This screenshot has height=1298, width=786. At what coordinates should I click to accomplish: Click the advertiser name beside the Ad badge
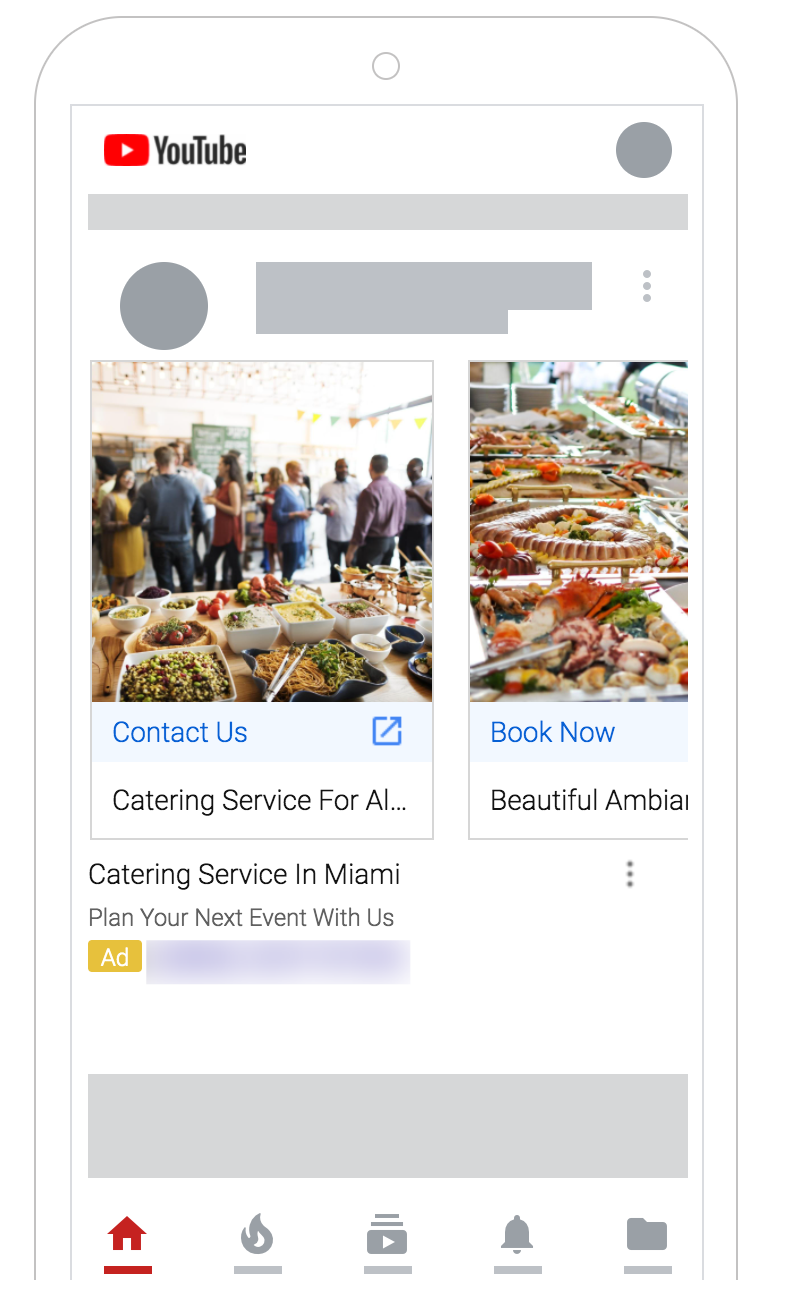point(277,960)
